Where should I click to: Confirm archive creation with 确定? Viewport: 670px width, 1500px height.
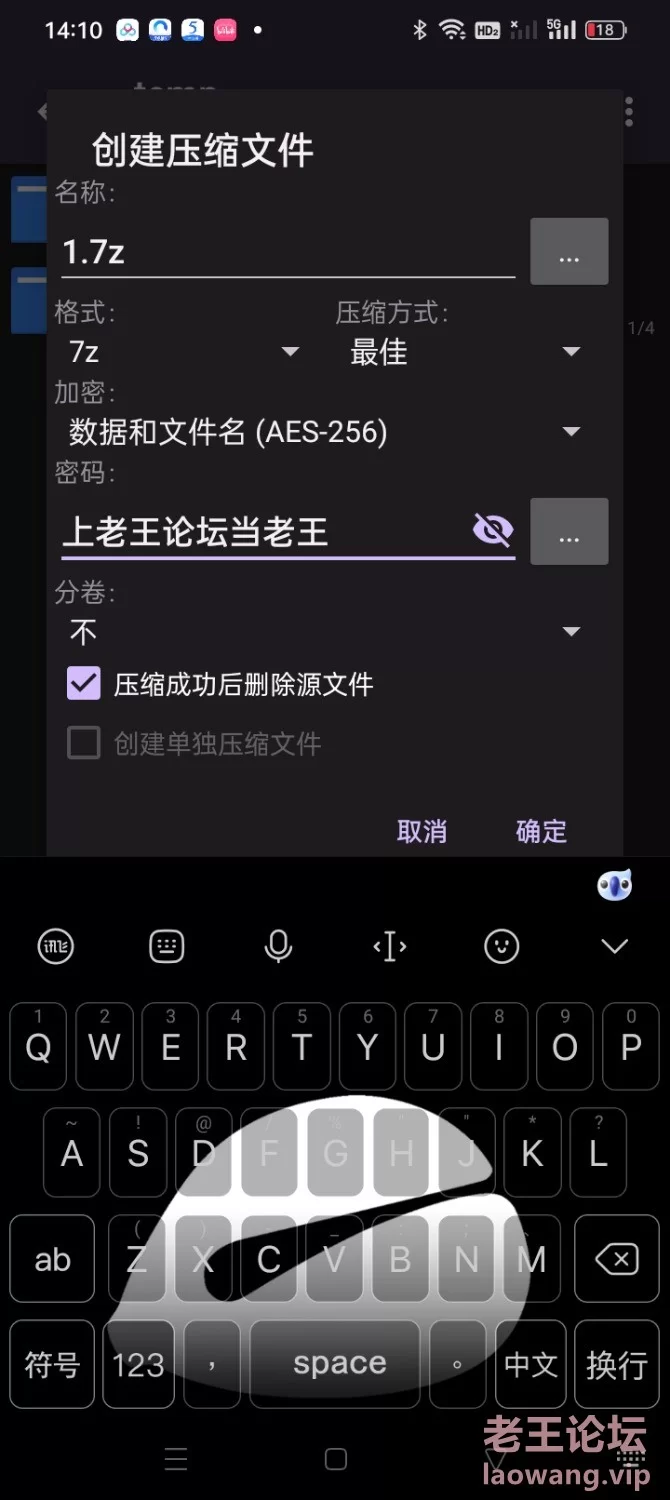point(541,831)
